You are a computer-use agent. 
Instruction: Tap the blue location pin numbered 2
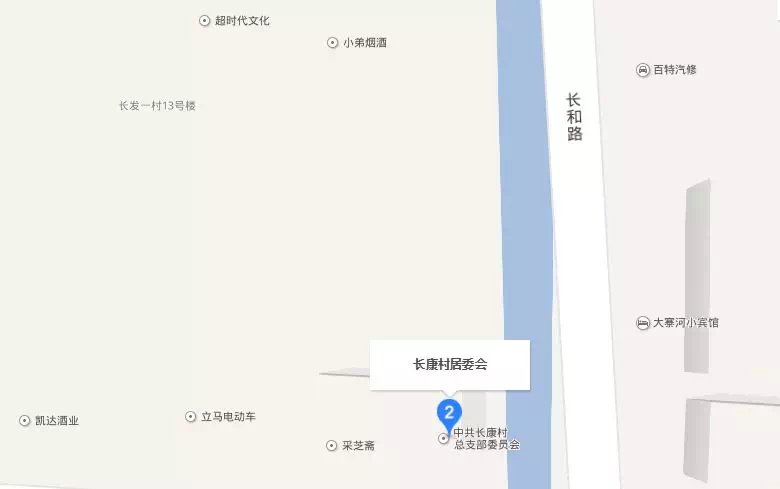[x=450, y=412]
